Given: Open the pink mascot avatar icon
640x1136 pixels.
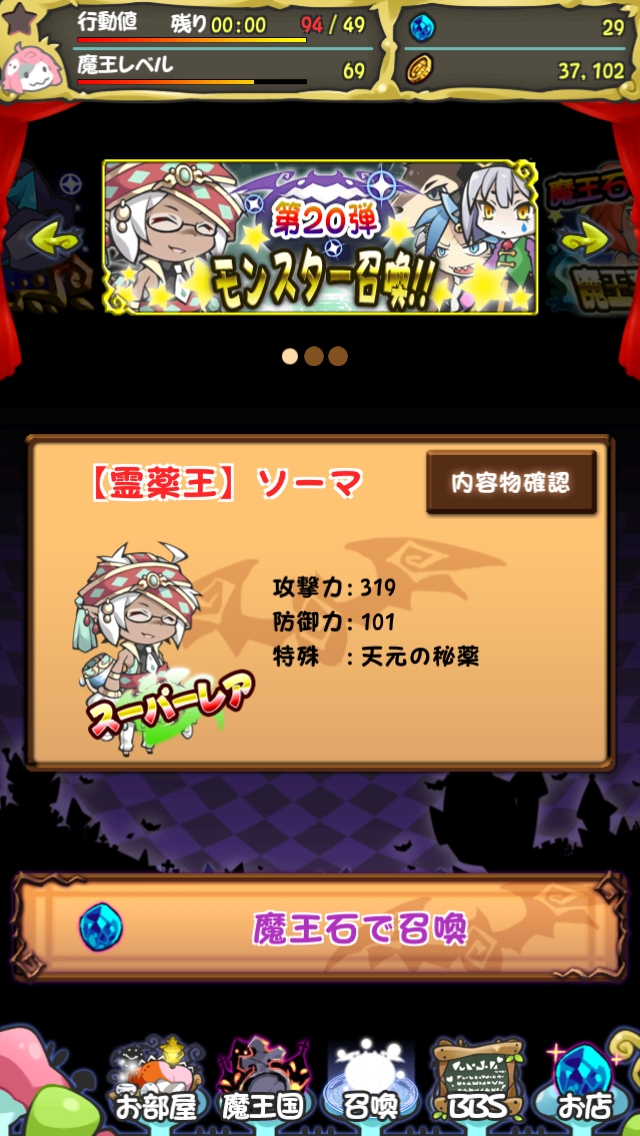Looking at the screenshot, I should point(23,70).
